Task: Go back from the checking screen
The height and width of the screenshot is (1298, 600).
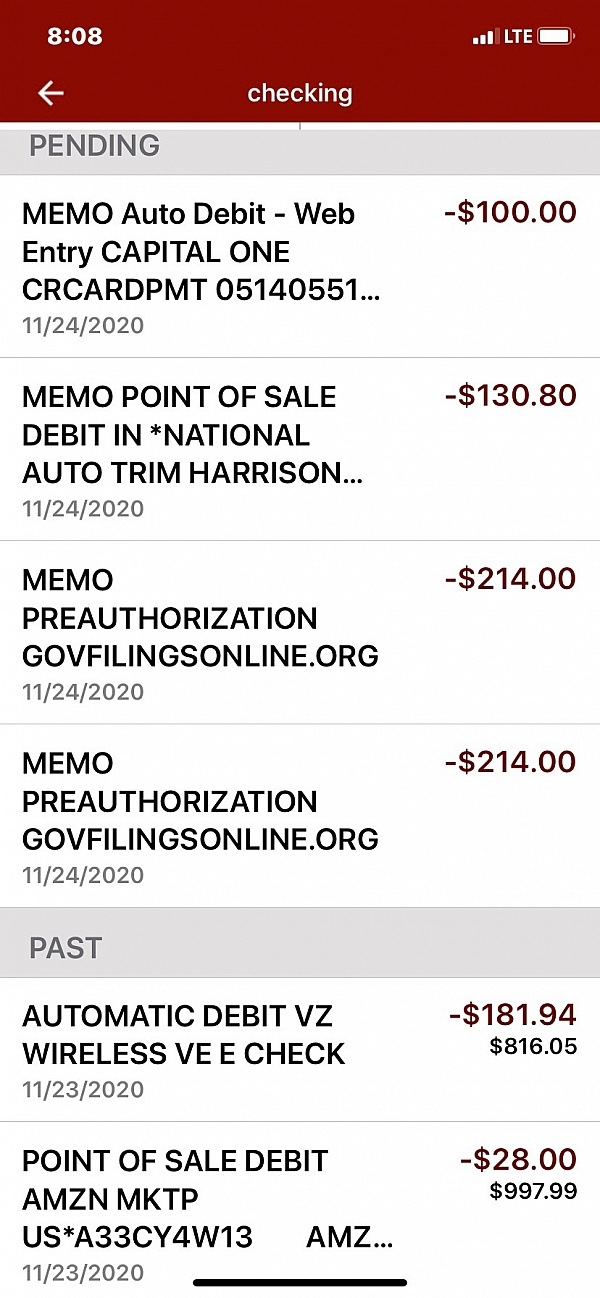Action: (x=50, y=93)
